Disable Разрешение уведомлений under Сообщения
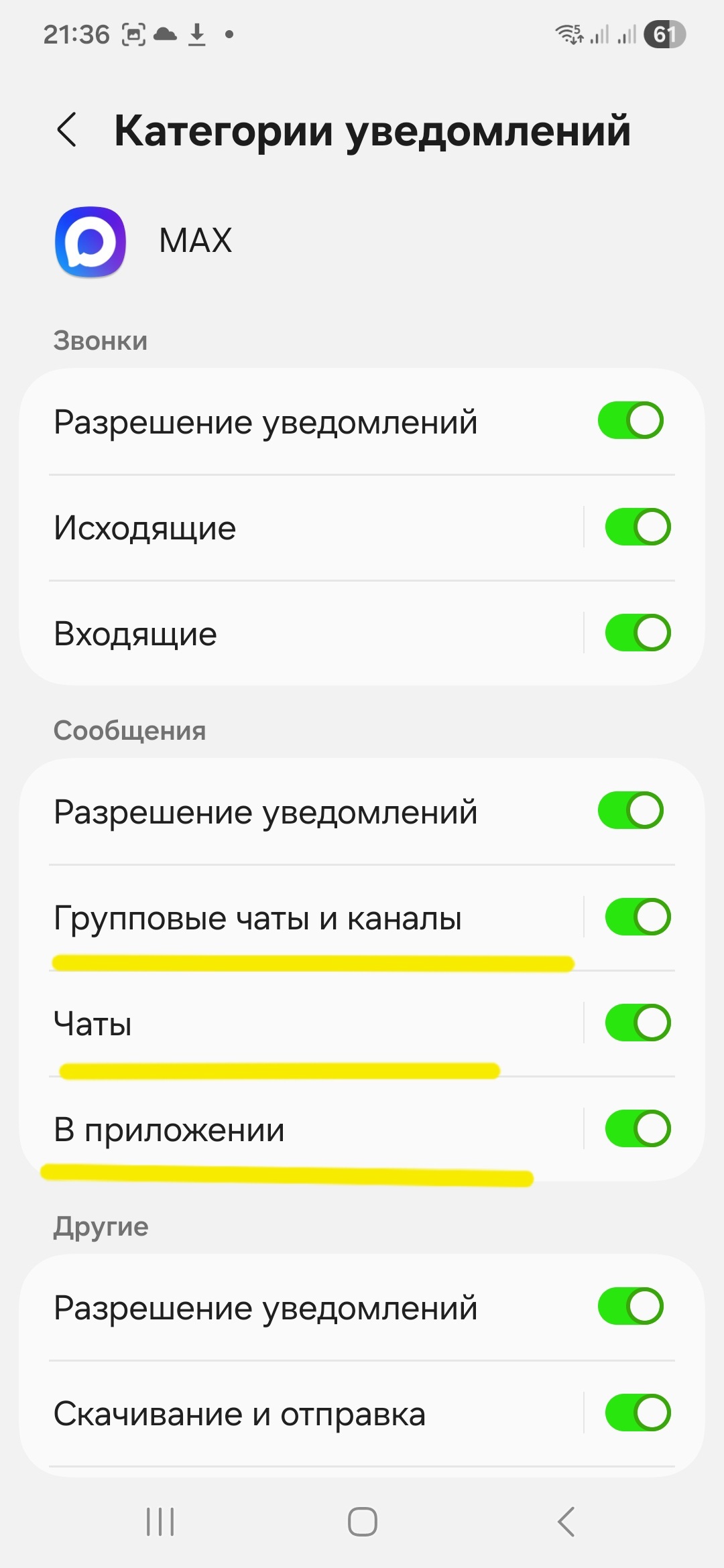The height and width of the screenshot is (1568, 724). point(630,811)
